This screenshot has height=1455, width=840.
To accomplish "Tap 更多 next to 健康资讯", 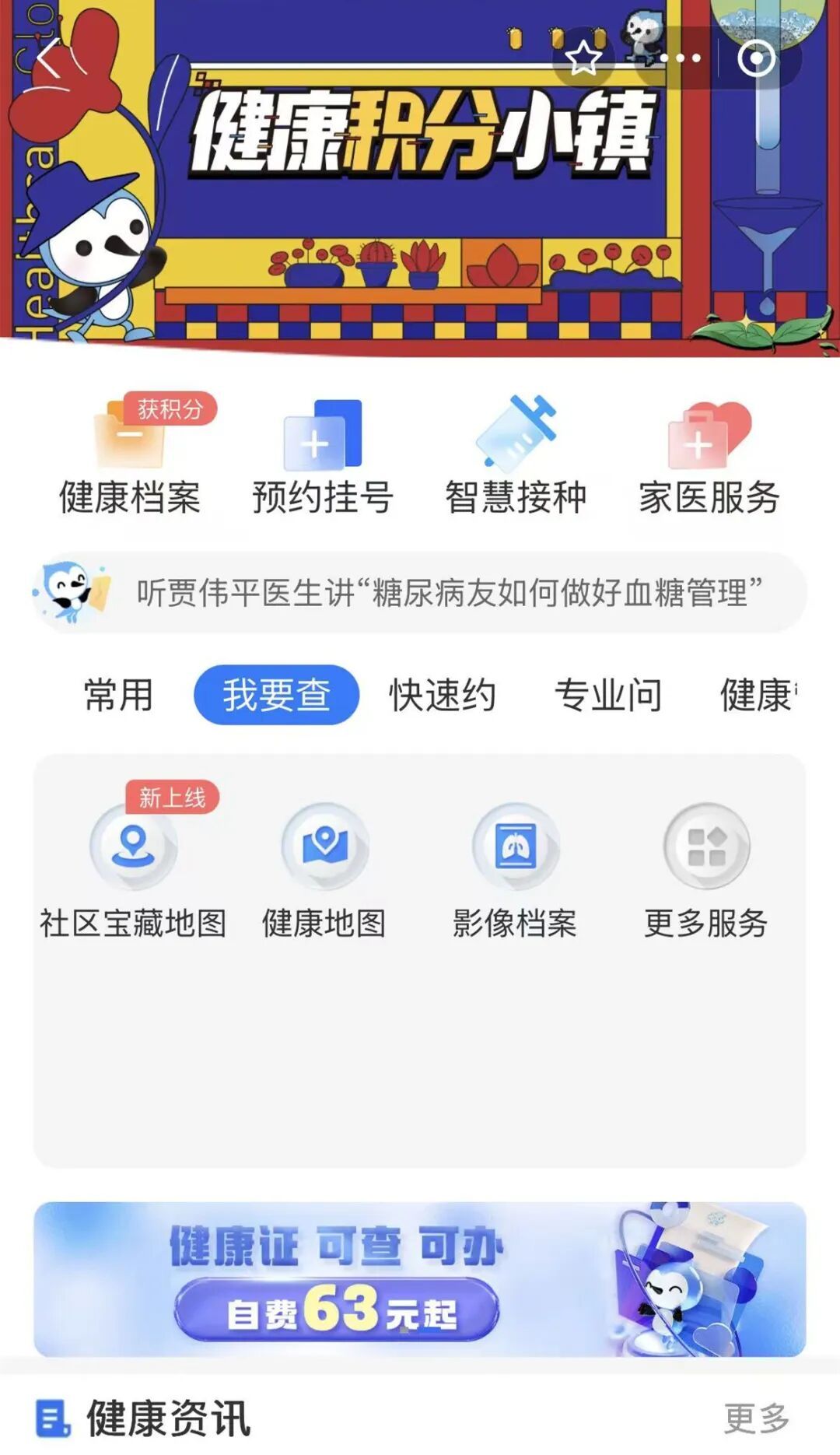I will (x=756, y=1418).
